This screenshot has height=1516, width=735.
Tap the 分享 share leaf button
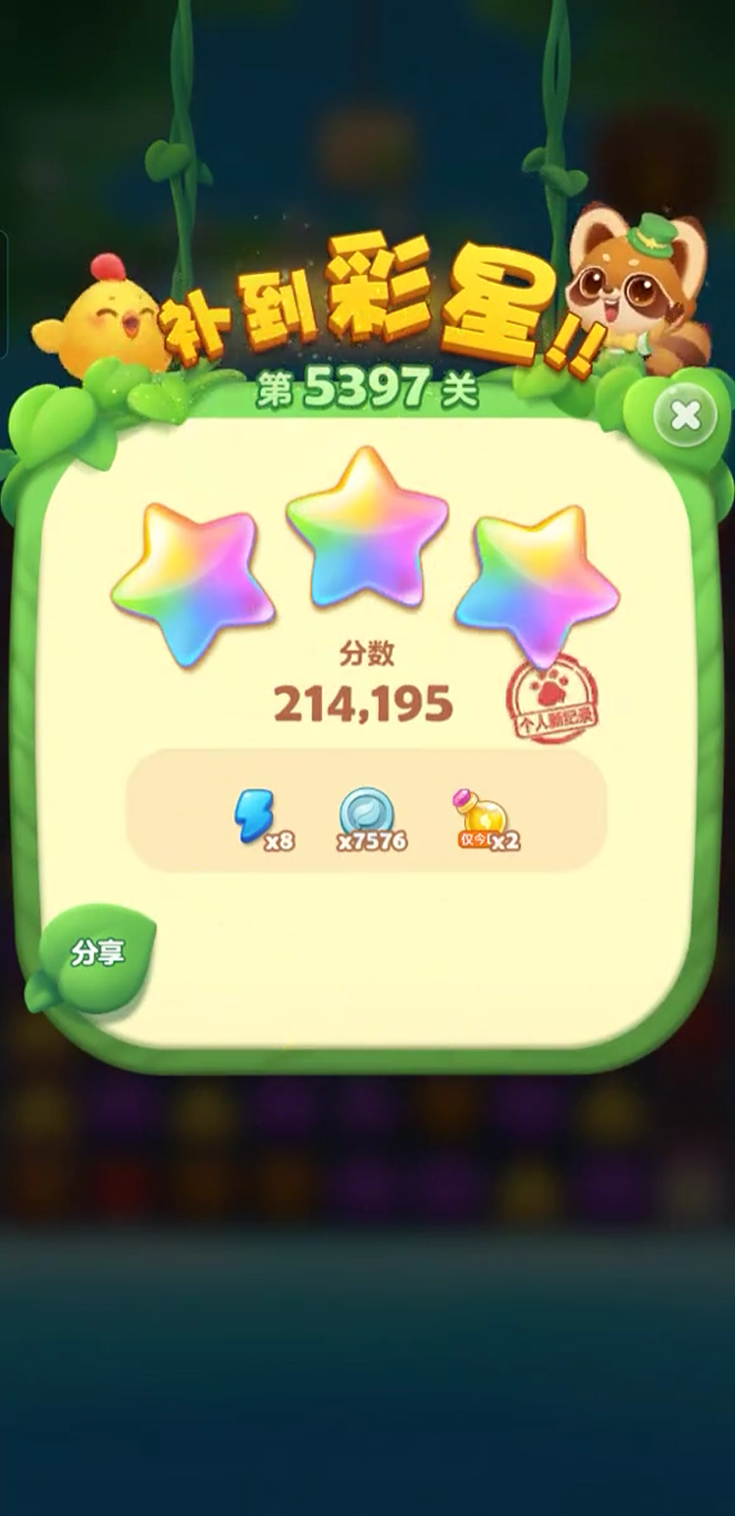coord(97,954)
